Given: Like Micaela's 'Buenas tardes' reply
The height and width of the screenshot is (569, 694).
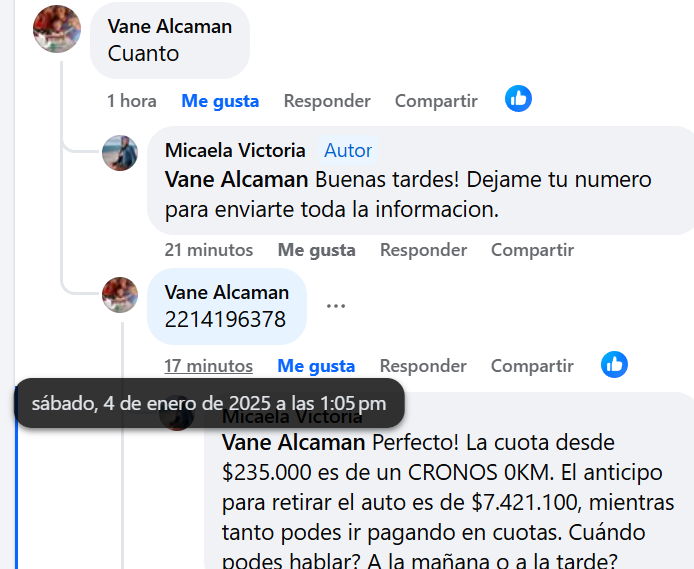Looking at the screenshot, I should [316, 250].
